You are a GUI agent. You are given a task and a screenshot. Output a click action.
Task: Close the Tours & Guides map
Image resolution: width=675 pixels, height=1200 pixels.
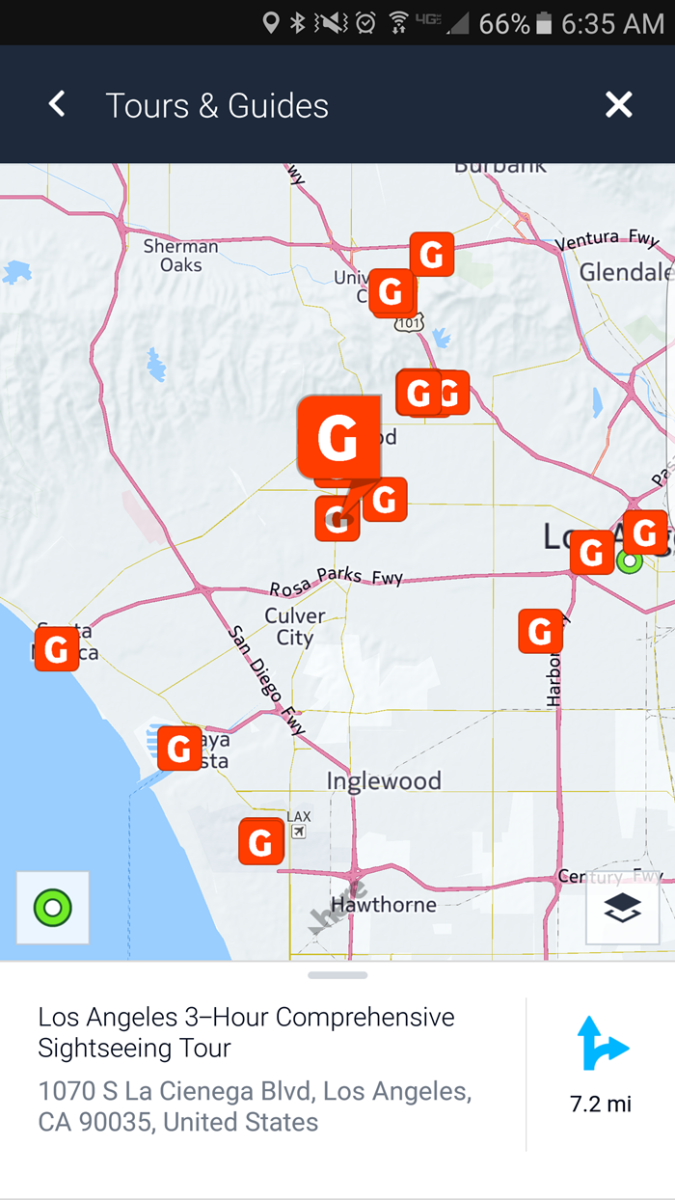coord(619,104)
